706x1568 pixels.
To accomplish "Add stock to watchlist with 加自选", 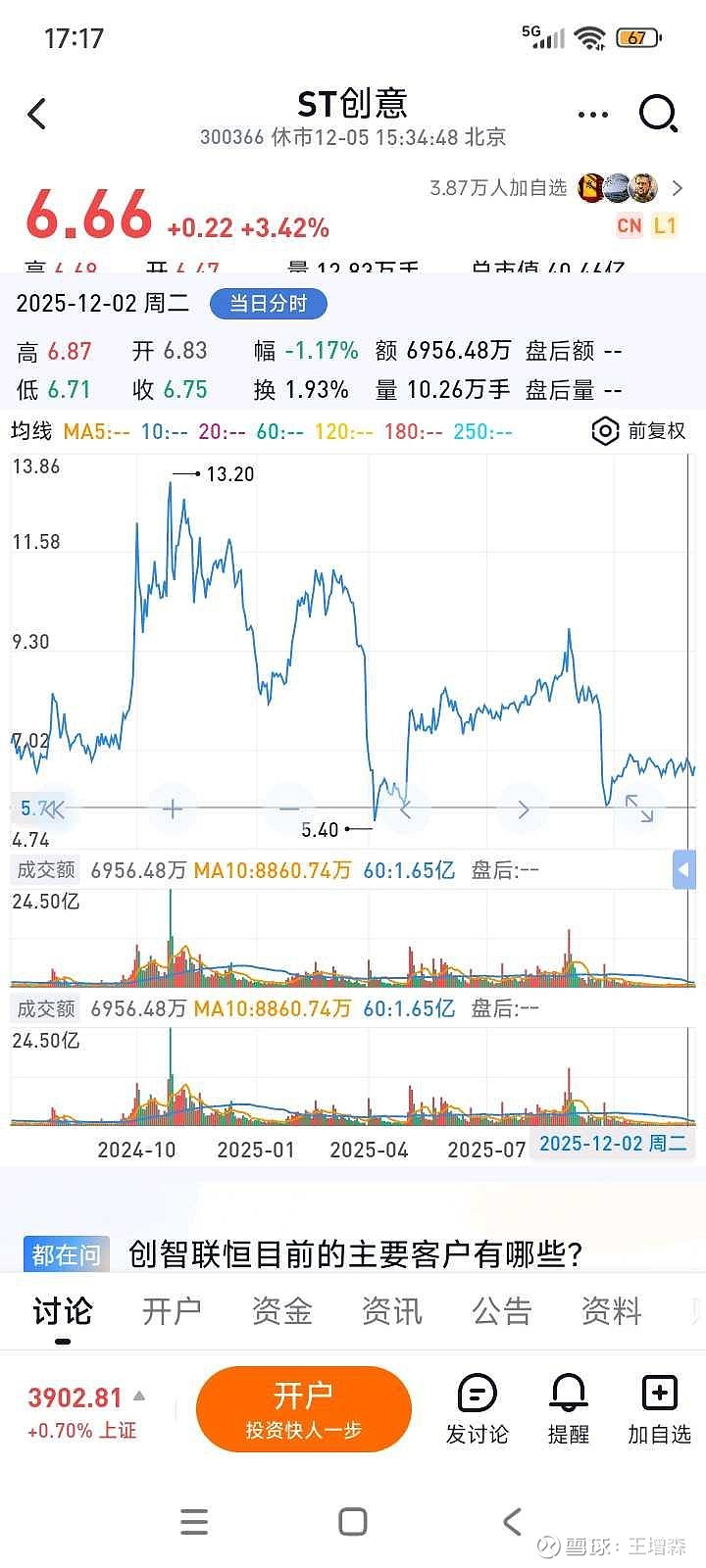I will coord(659,1409).
